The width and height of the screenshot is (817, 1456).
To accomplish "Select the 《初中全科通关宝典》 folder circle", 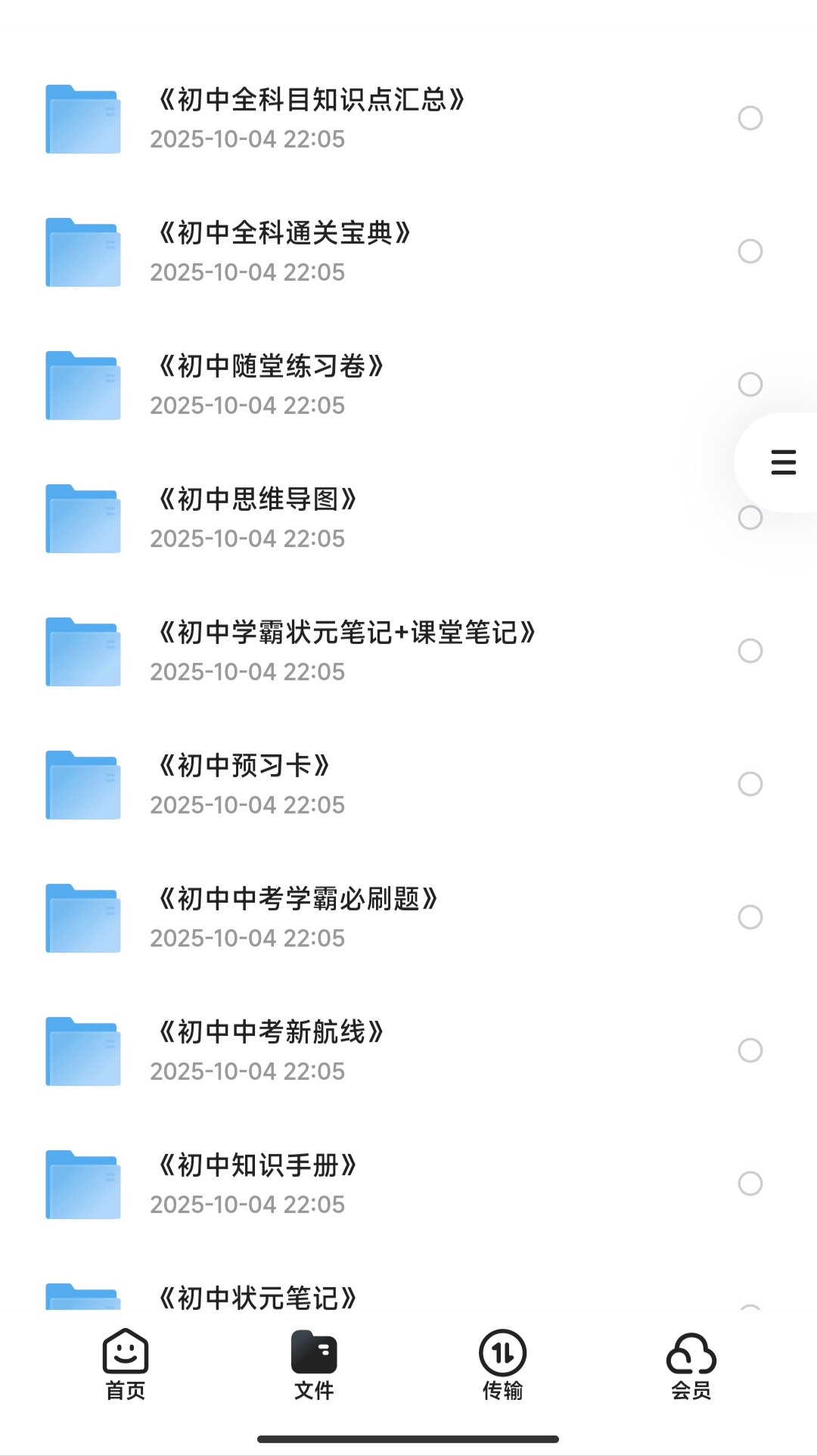I will pos(750,251).
